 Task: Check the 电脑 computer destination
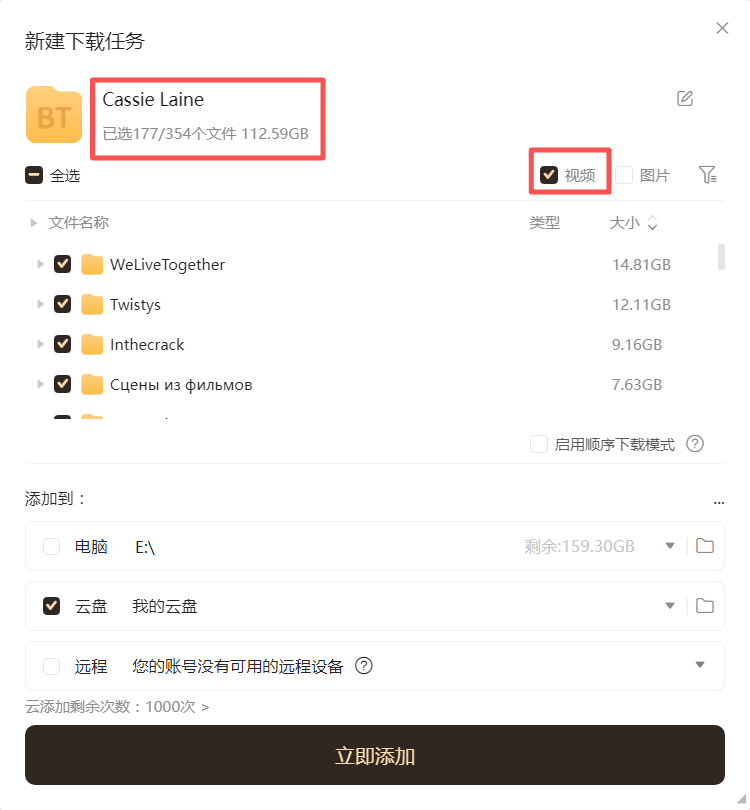tap(52, 546)
